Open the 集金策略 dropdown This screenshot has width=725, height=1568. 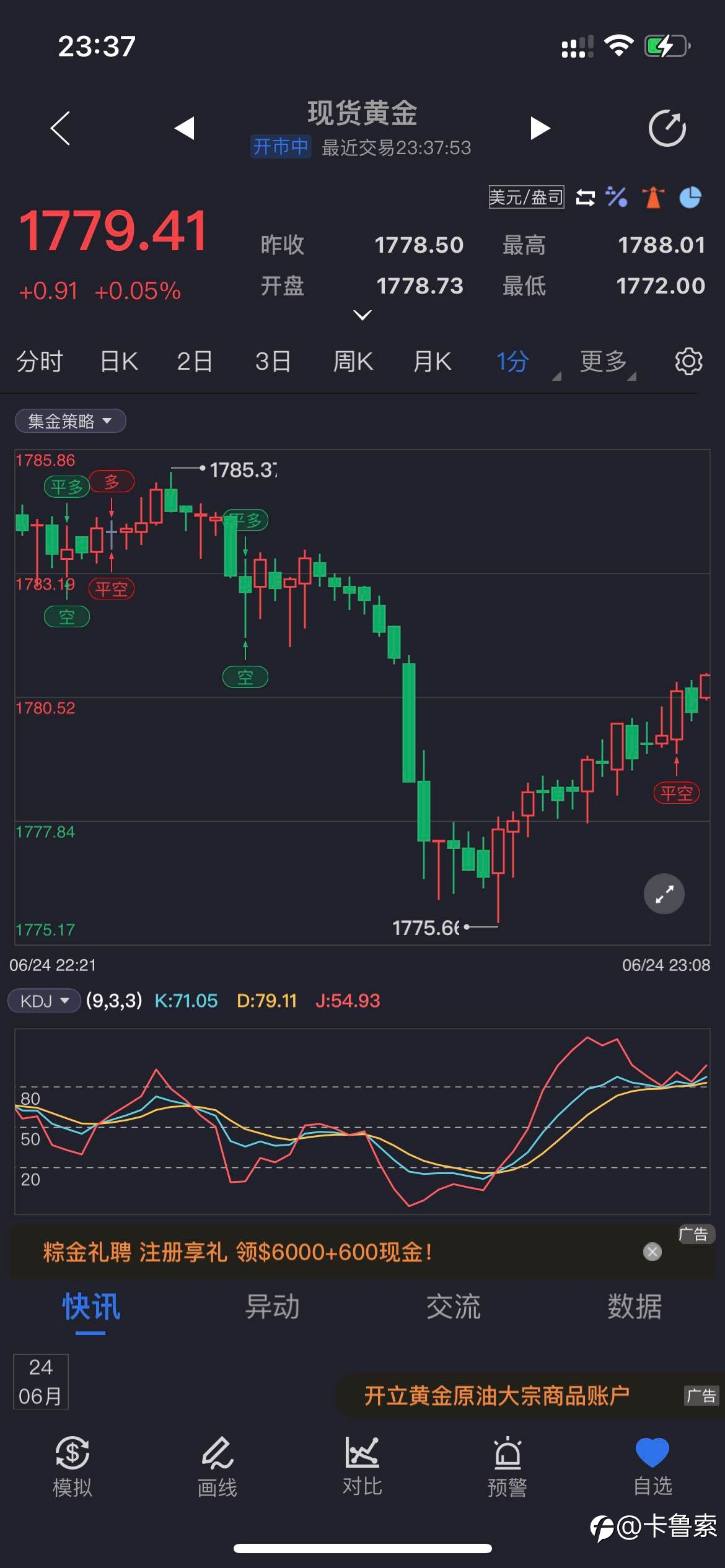click(70, 421)
